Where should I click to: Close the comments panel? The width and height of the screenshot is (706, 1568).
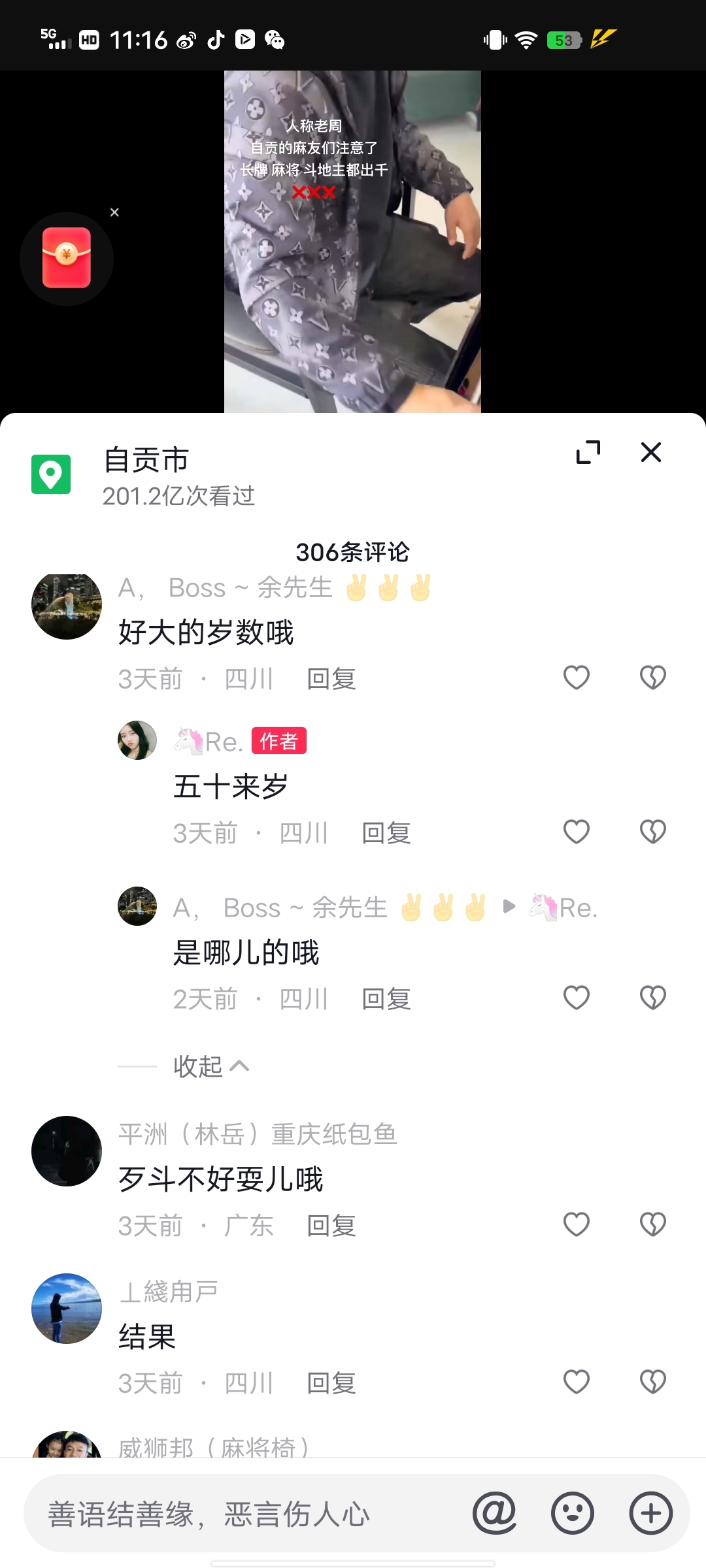[650, 452]
